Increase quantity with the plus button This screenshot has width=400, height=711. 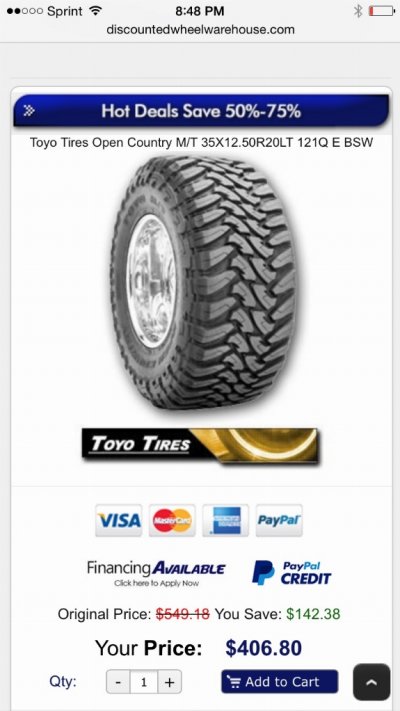[x=170, y=682]
